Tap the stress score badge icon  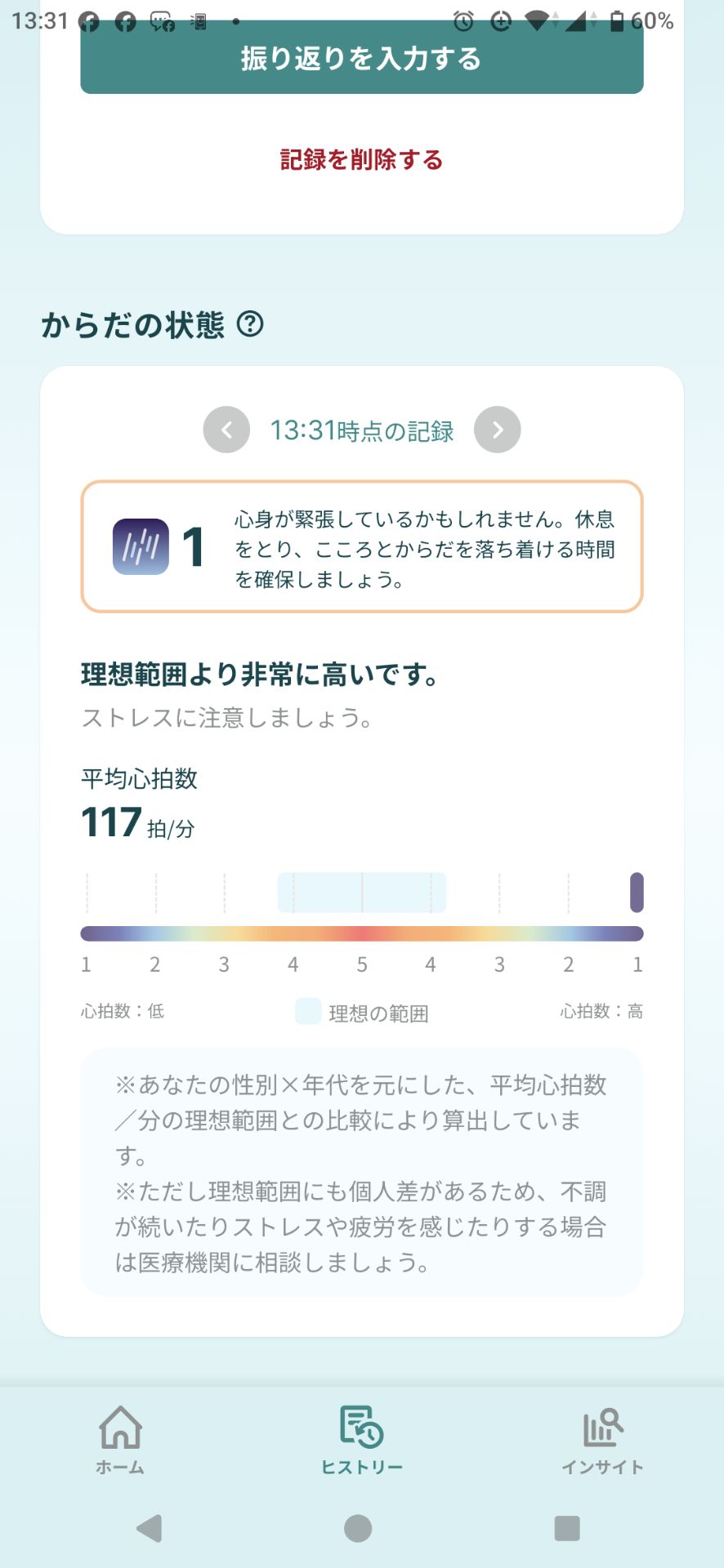coord(142,541)
